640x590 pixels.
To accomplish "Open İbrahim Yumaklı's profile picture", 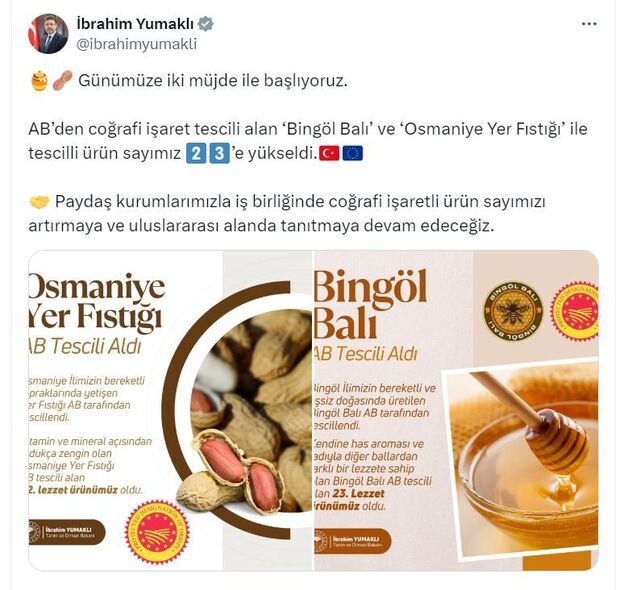I will [47, 34].
